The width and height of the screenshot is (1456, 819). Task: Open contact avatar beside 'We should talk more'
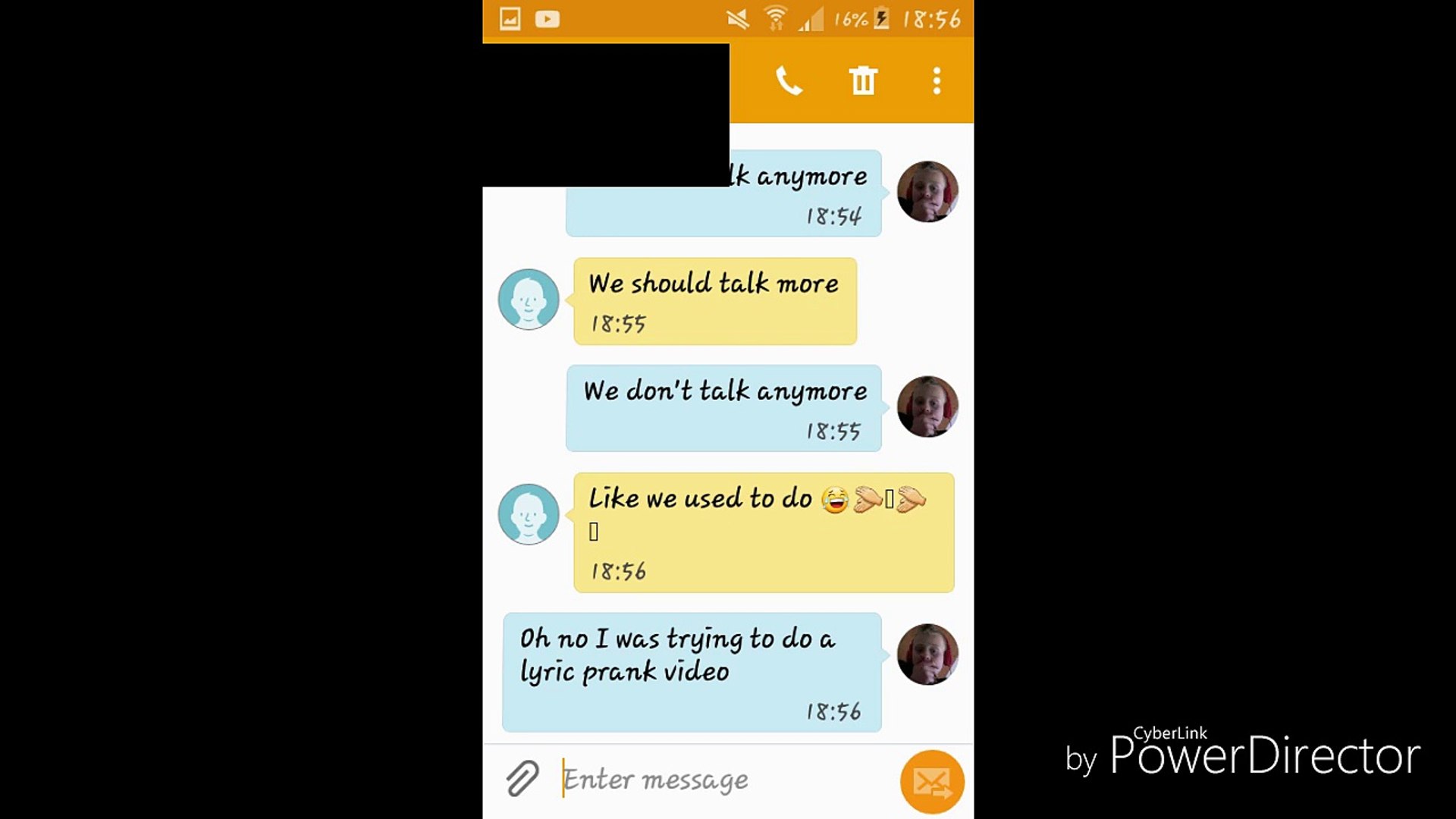(x=529, y=299)
